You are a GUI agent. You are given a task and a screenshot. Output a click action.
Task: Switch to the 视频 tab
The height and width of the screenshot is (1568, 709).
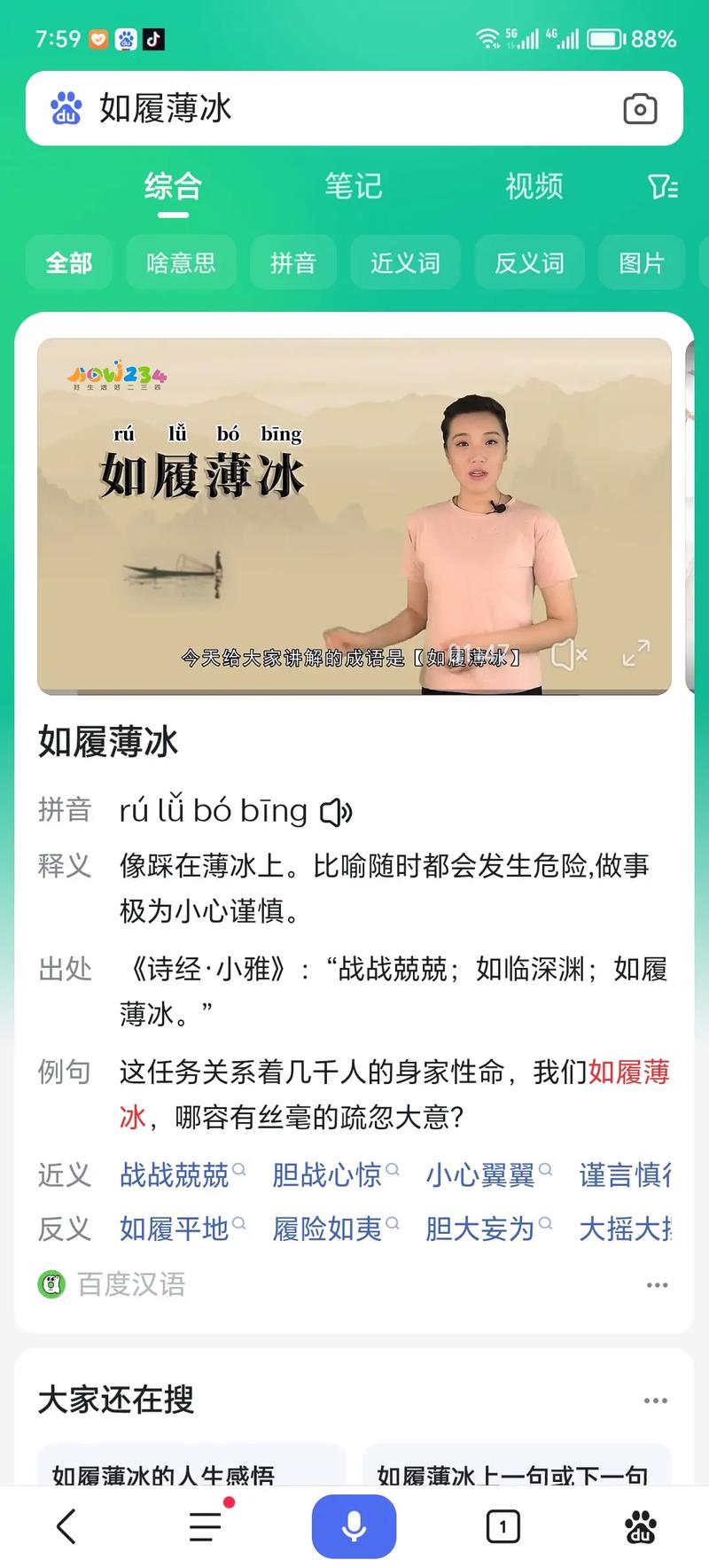coord(534,187)
